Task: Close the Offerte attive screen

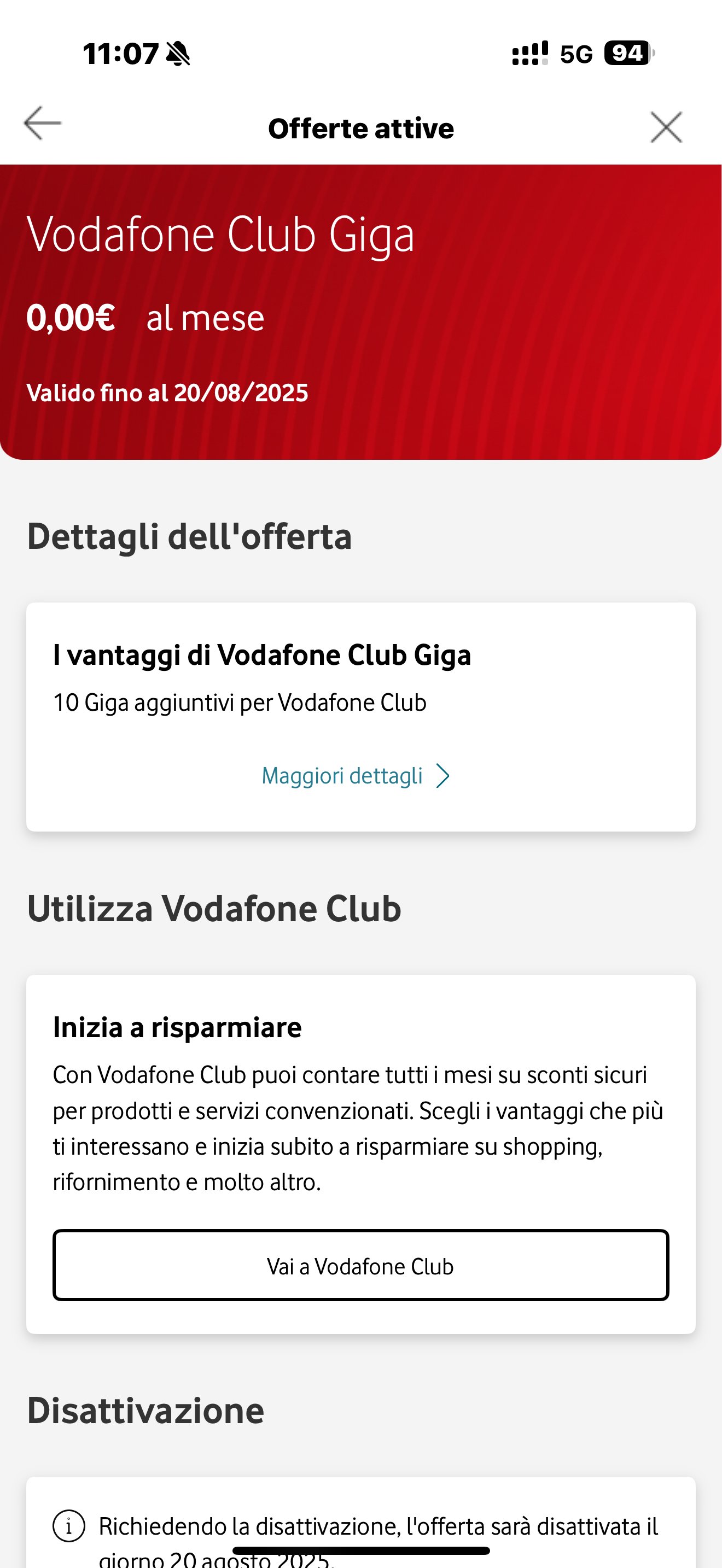Action: tap(666, 127)
